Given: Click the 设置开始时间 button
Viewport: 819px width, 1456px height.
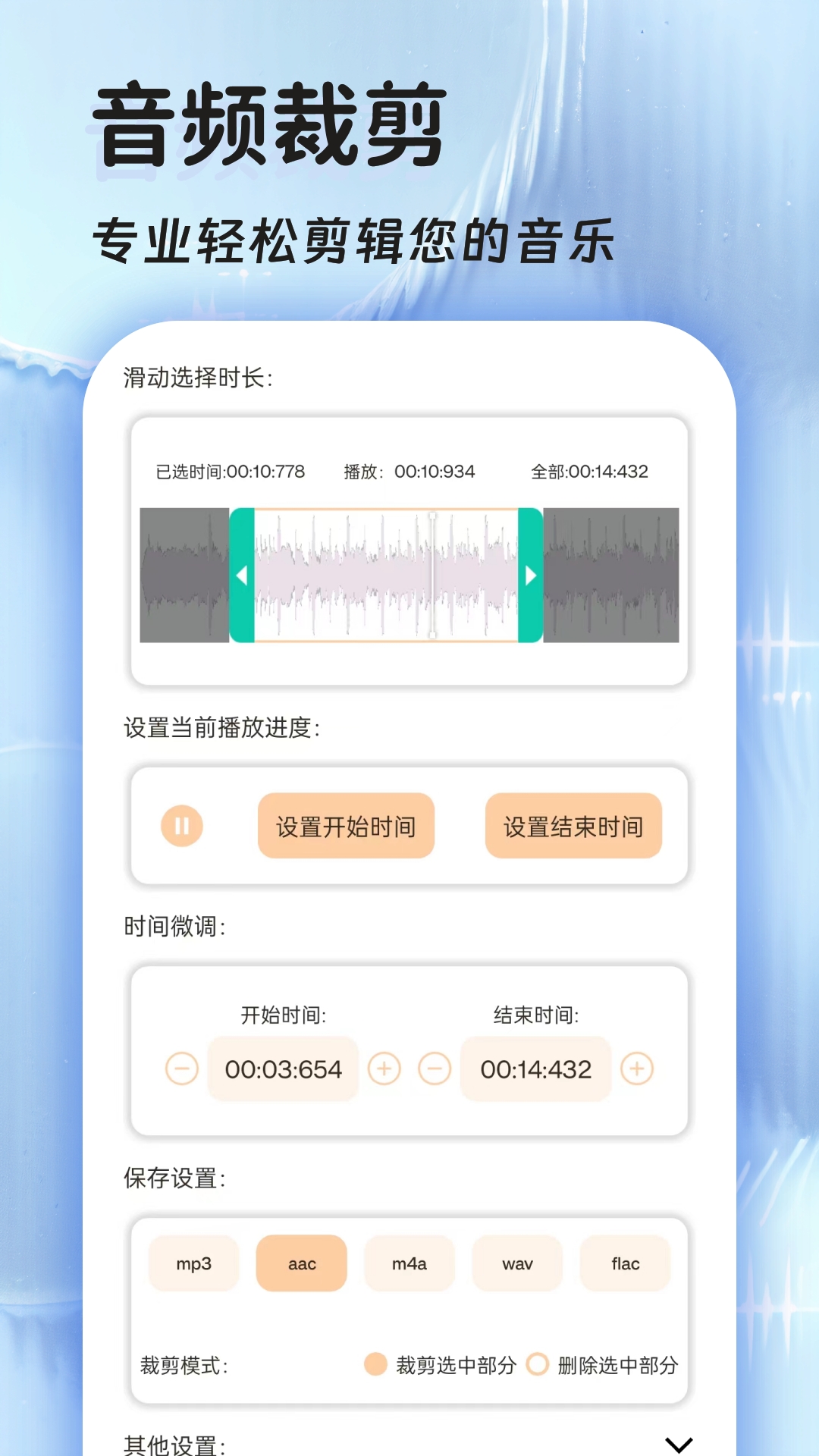Looking at the screenshot, I should tap(346, 827).
